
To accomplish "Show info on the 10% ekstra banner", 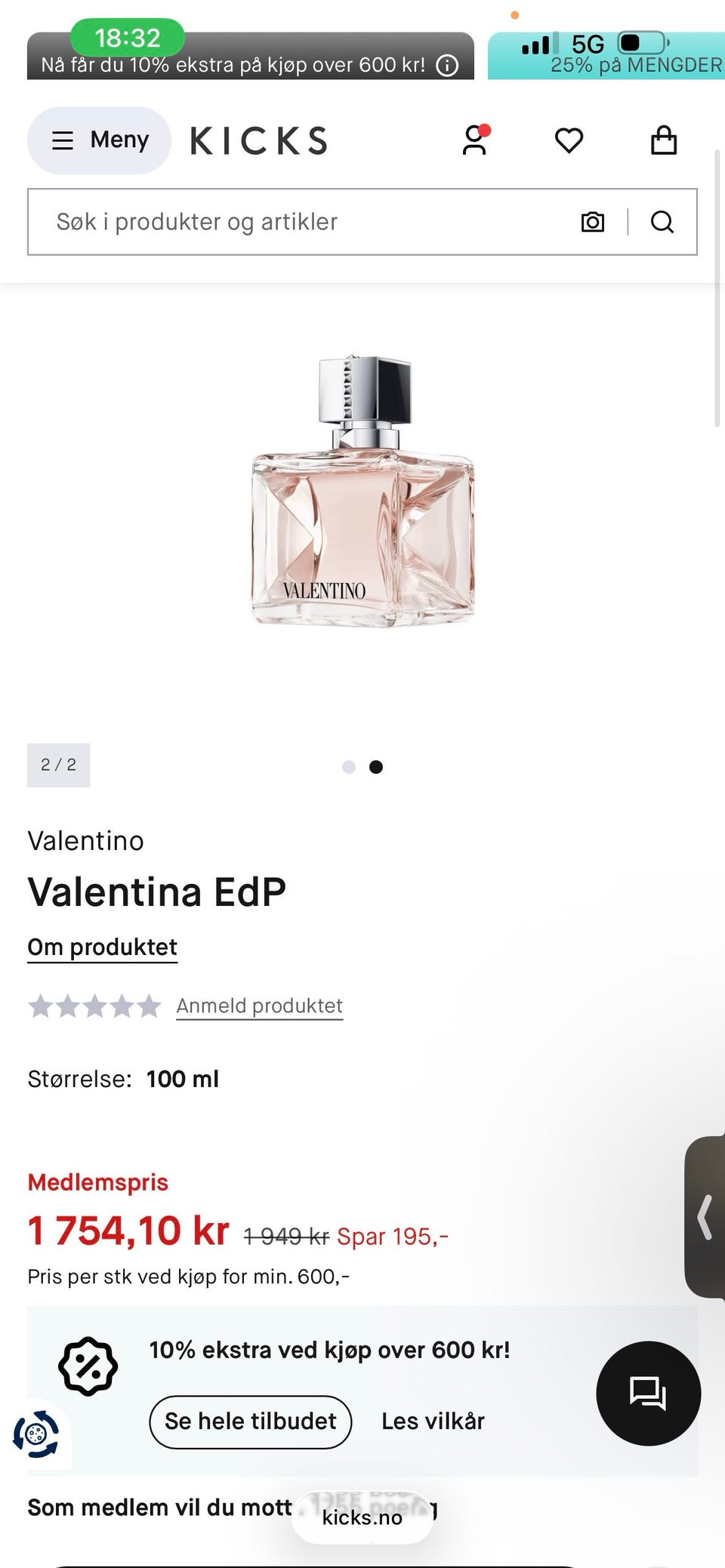I will tap(447, 66).
